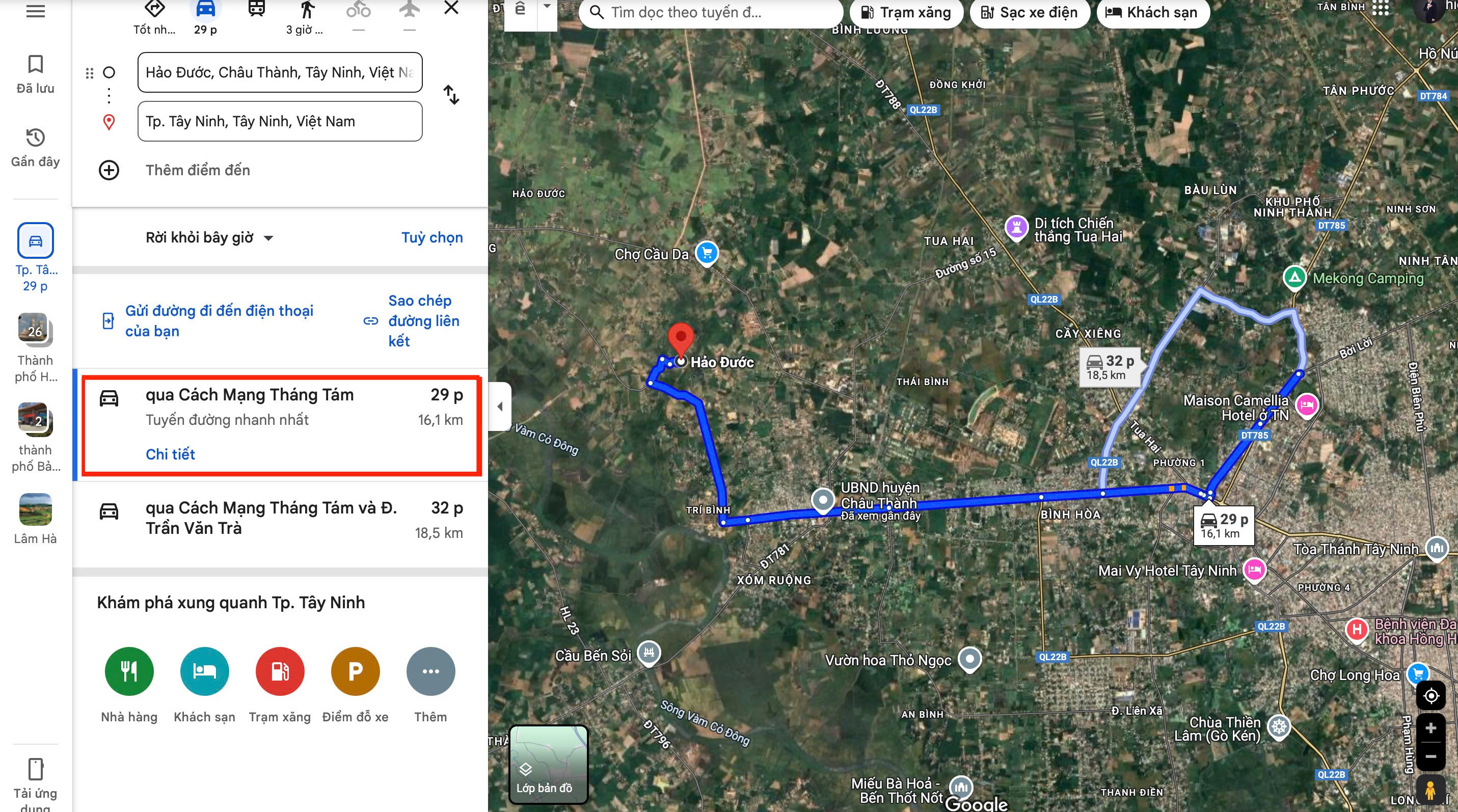Close the directions panel
This screenshot has width=1458, height=812.
click(x=451, y=8)
